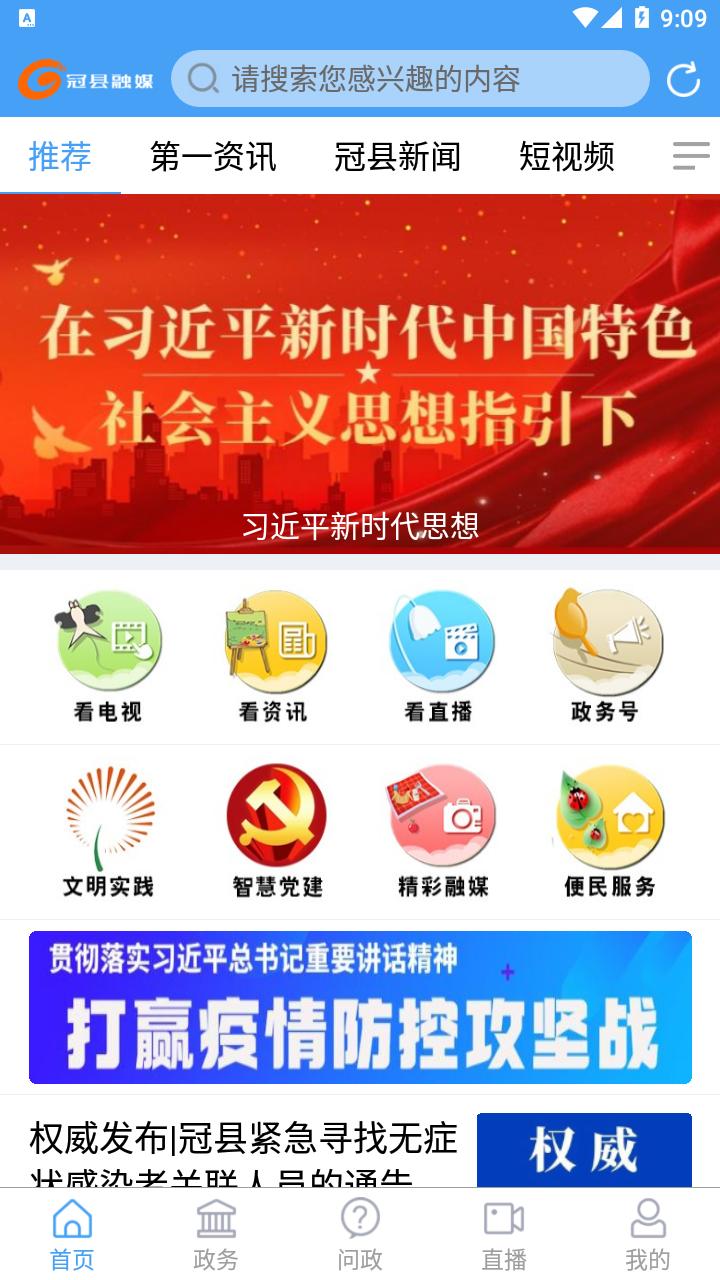Go to the 问政 tab
720x1280 pixels.
[360, 1235]
